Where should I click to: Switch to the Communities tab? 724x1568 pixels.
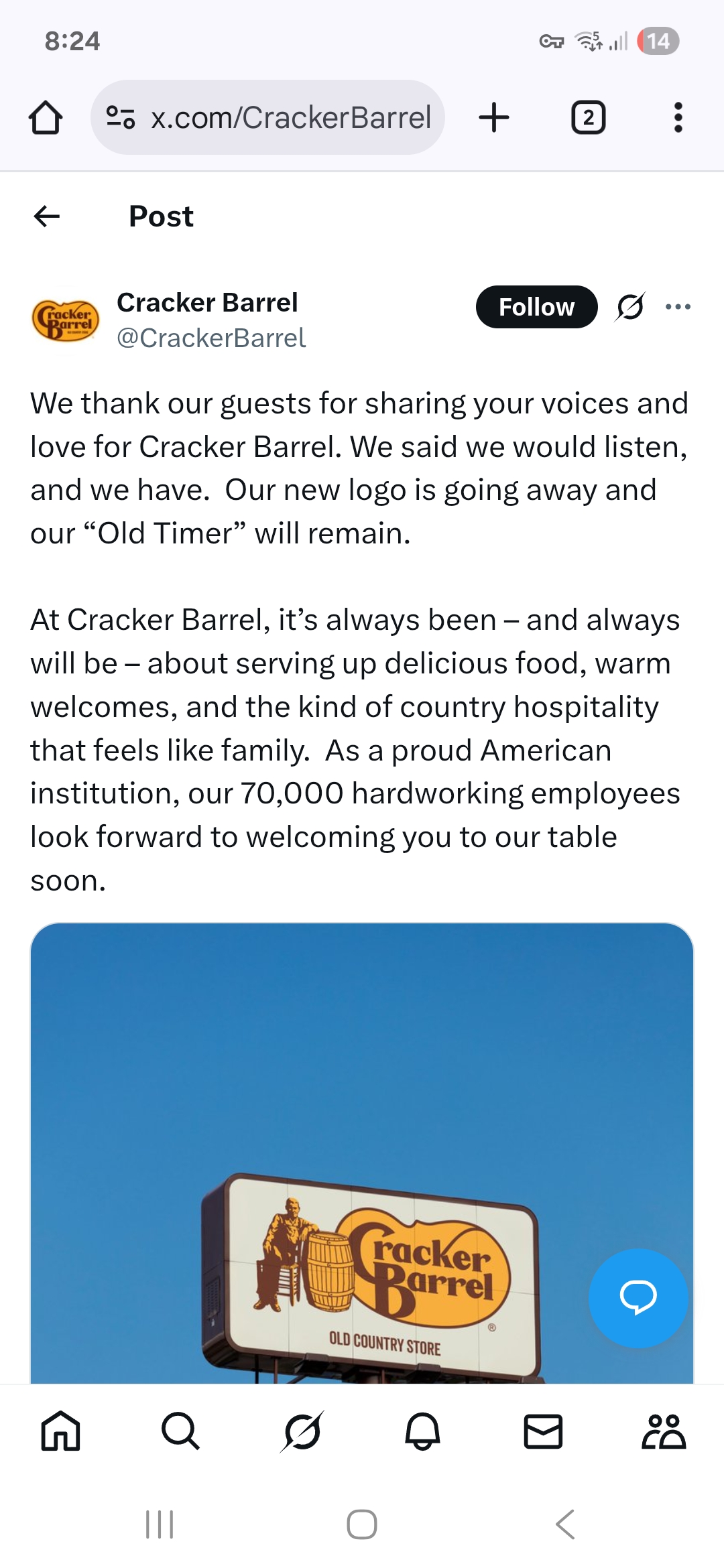point(664,1431)
